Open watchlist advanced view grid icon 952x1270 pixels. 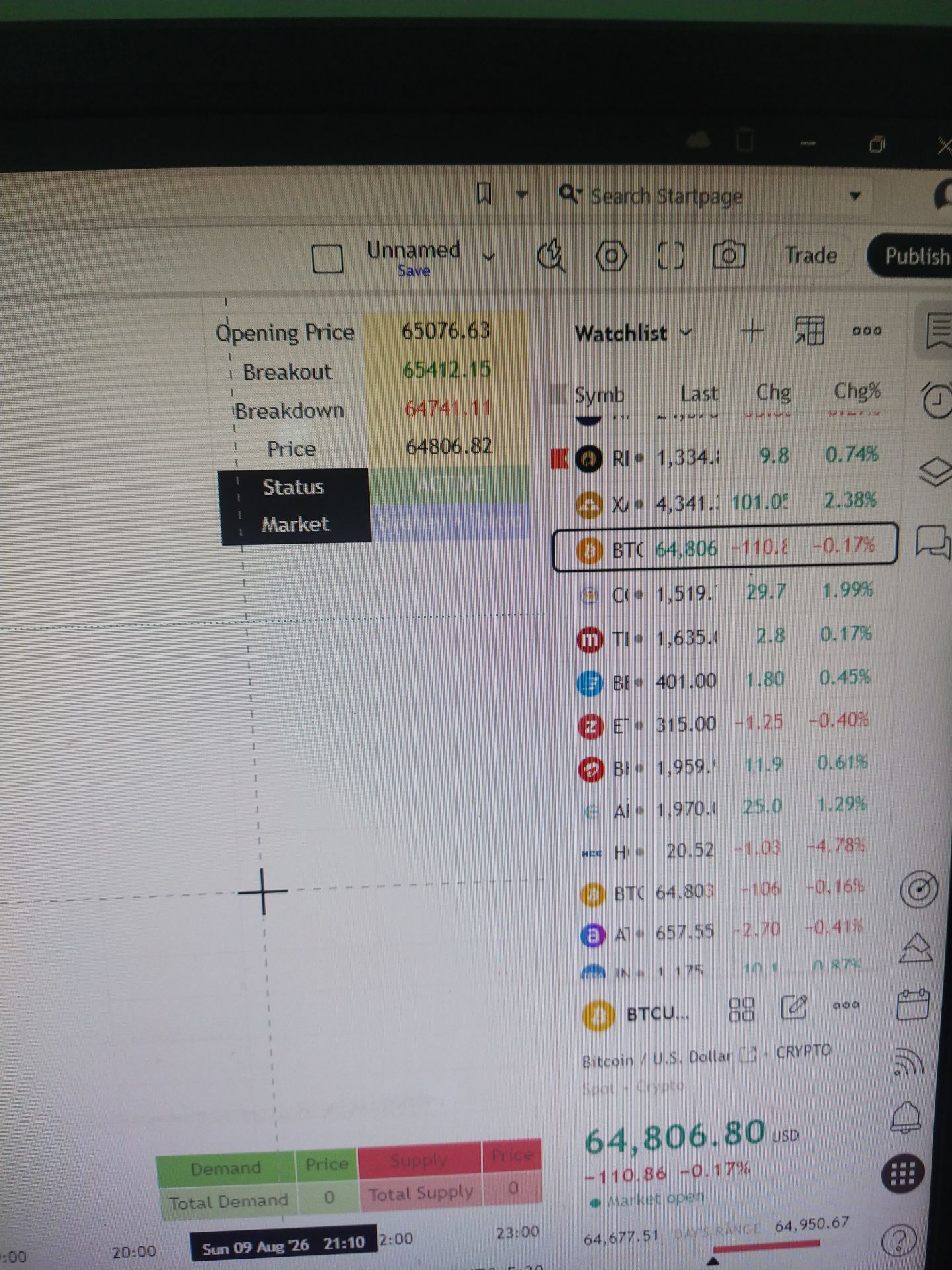[x=810, y=330]
